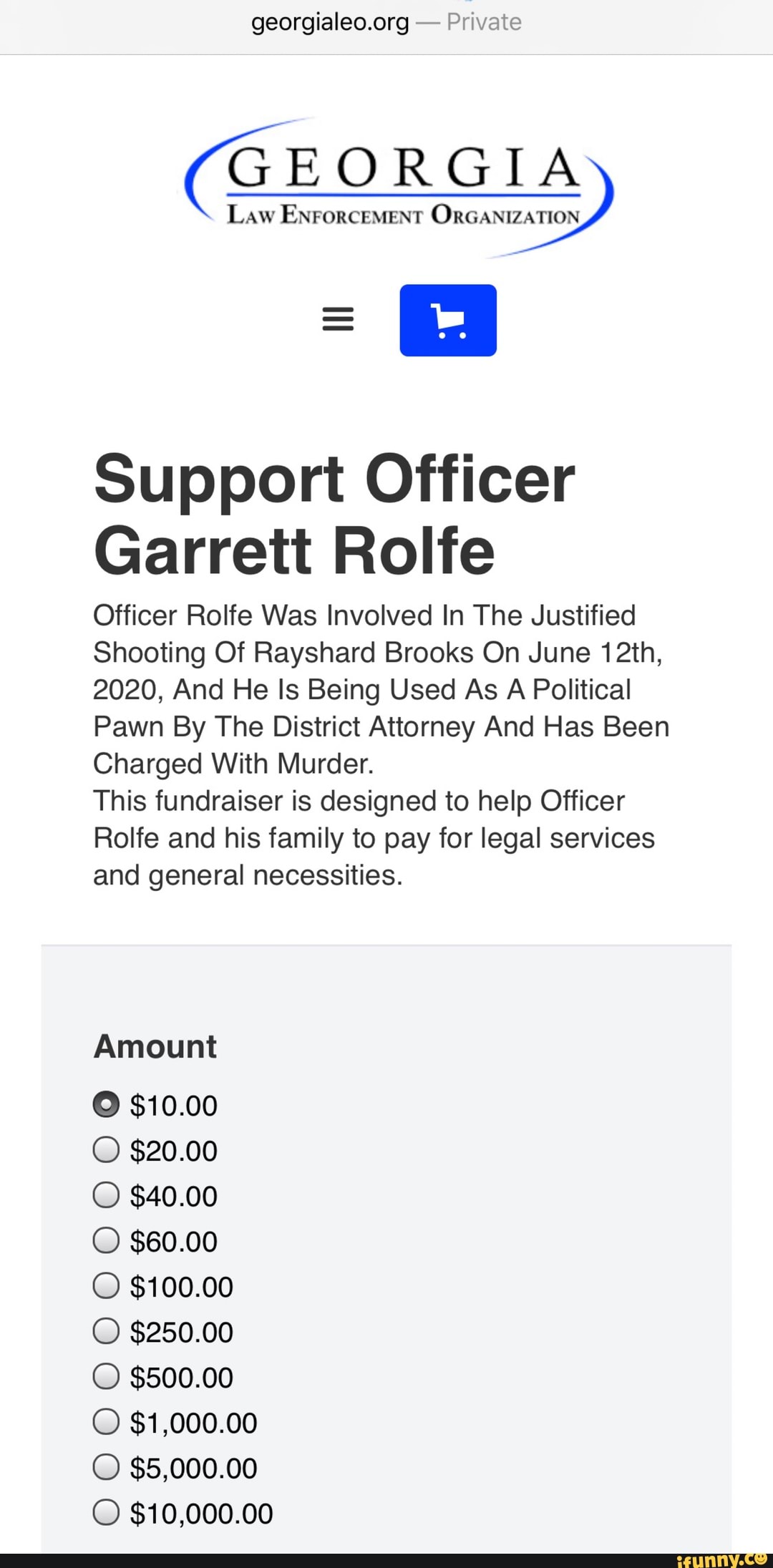The height and width of the screenshot is (1568, 773).
Task: Select the $500.00 donation amount
Action: pos(107,1377)
